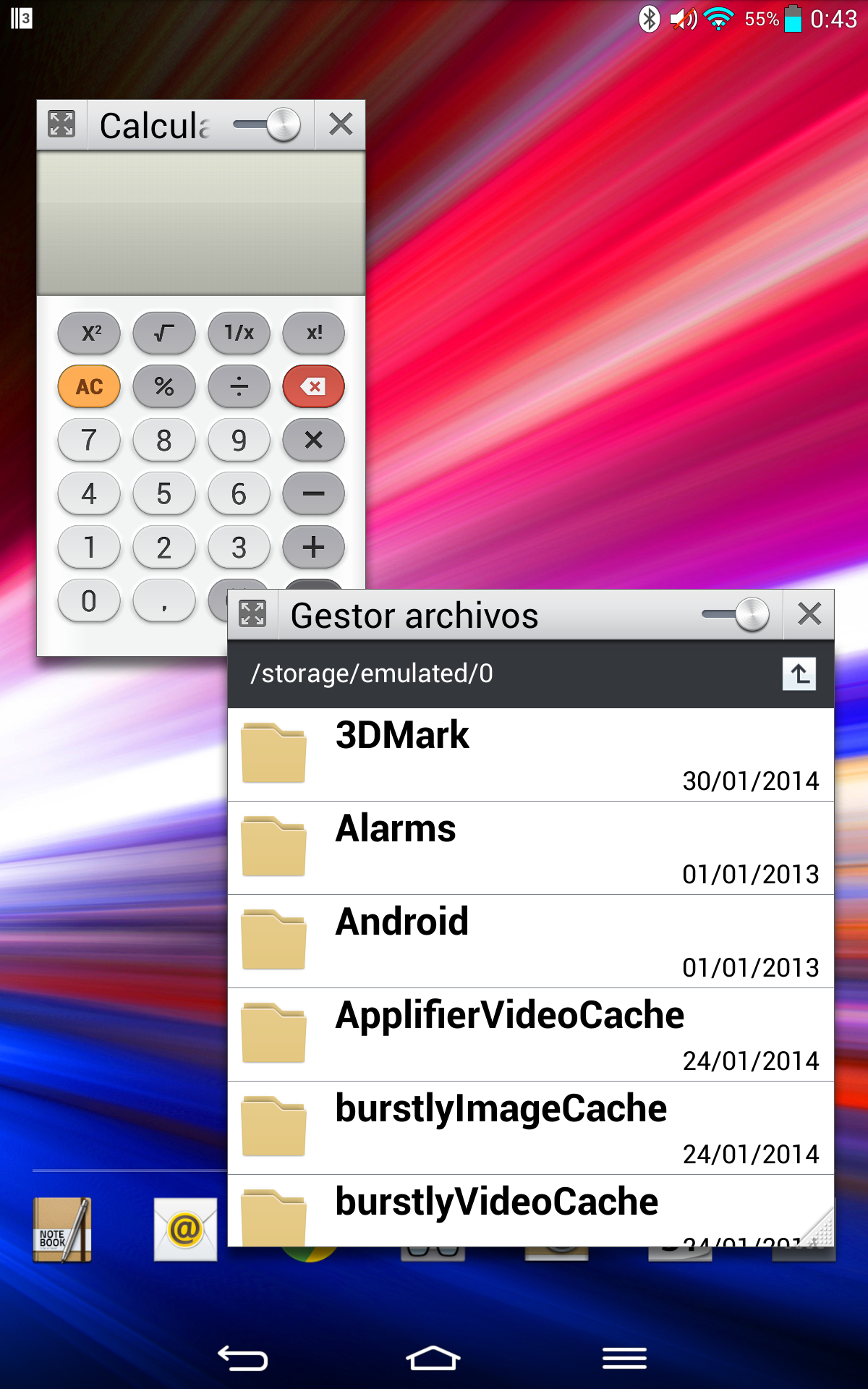
Task: Tap the plus operator key
Action: tap(313, 547)
